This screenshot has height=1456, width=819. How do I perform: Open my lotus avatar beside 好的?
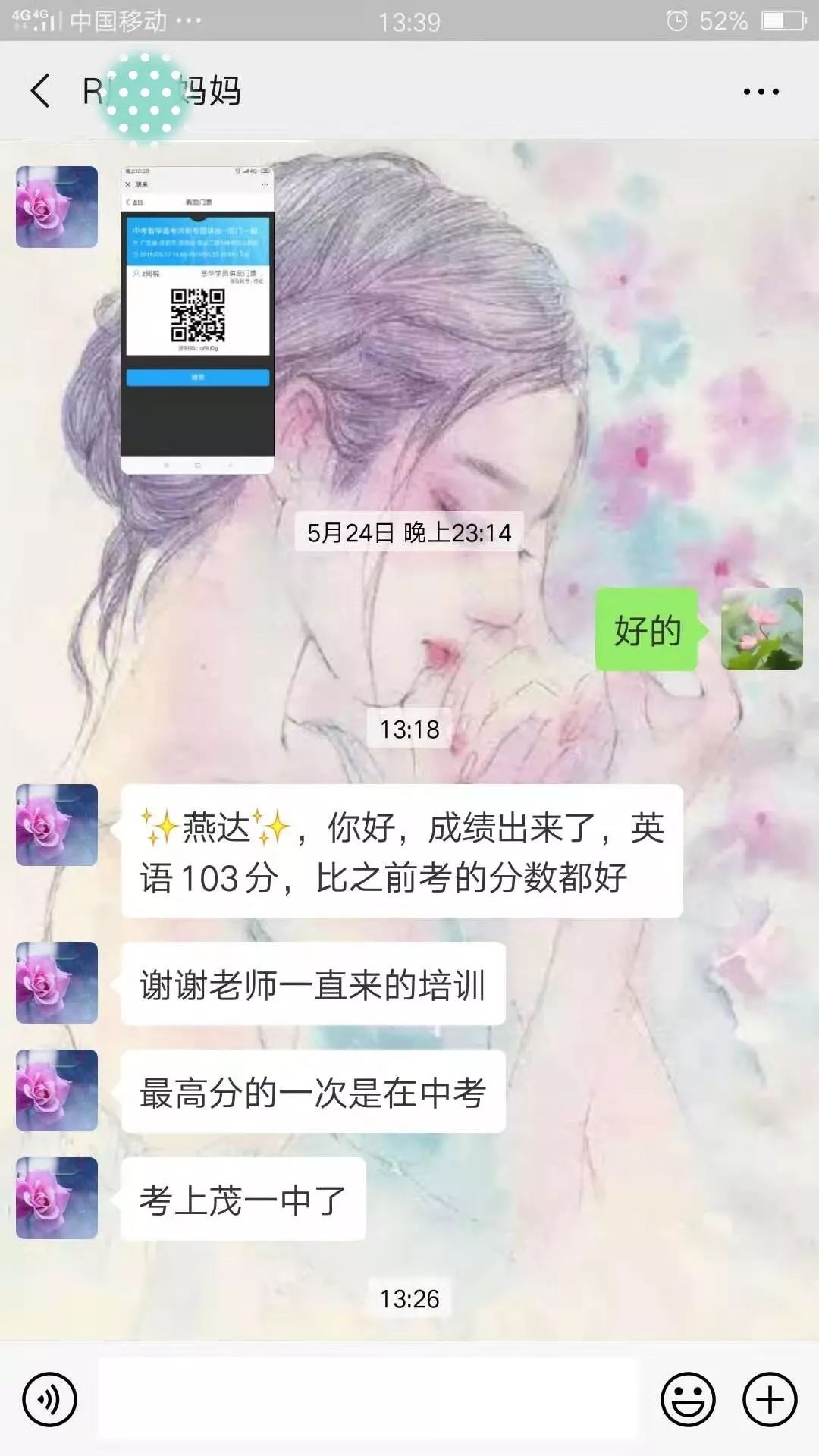pyautogui.click(x=761, y=629)
